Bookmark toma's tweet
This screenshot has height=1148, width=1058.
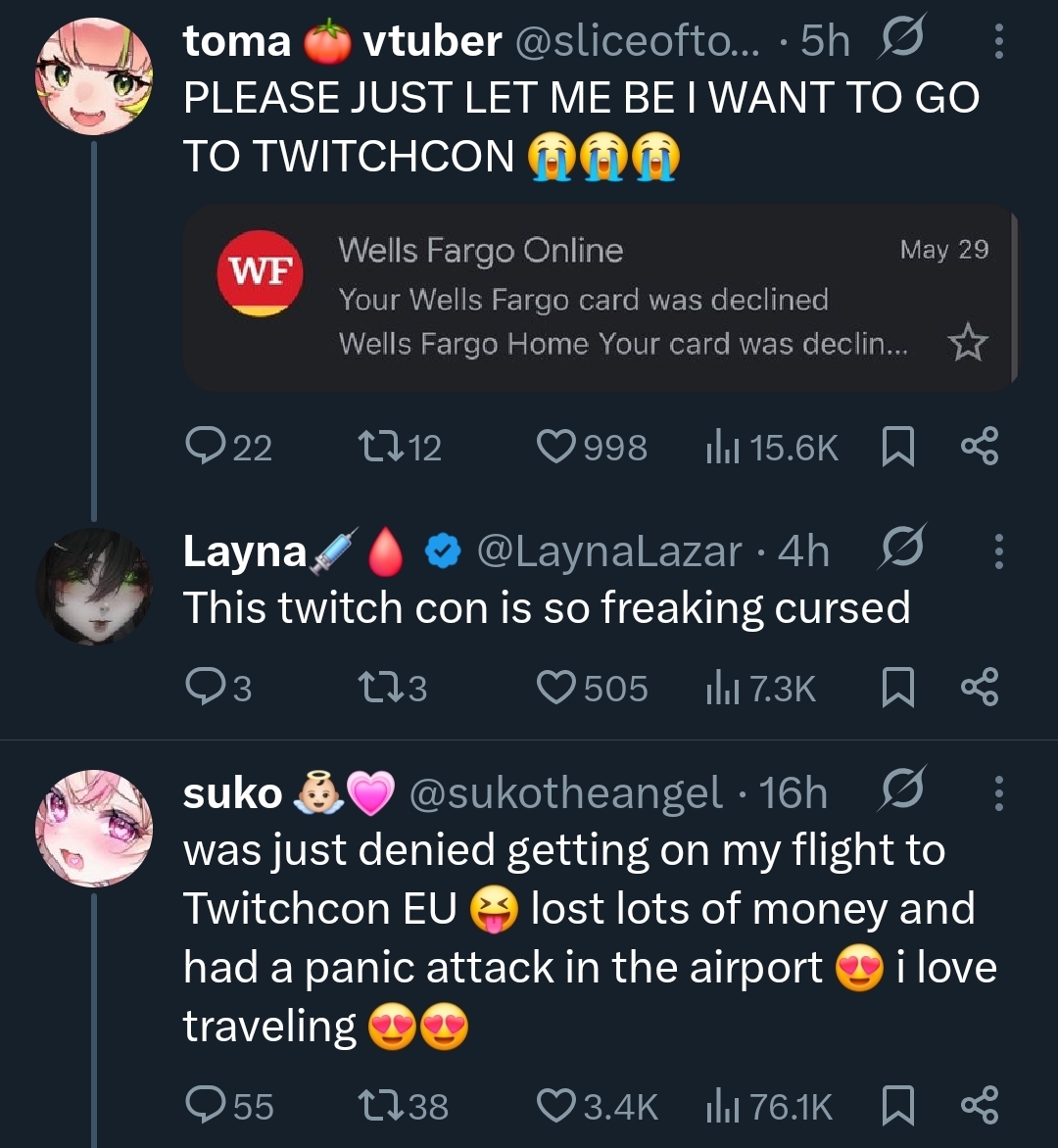tap(898, 448)
